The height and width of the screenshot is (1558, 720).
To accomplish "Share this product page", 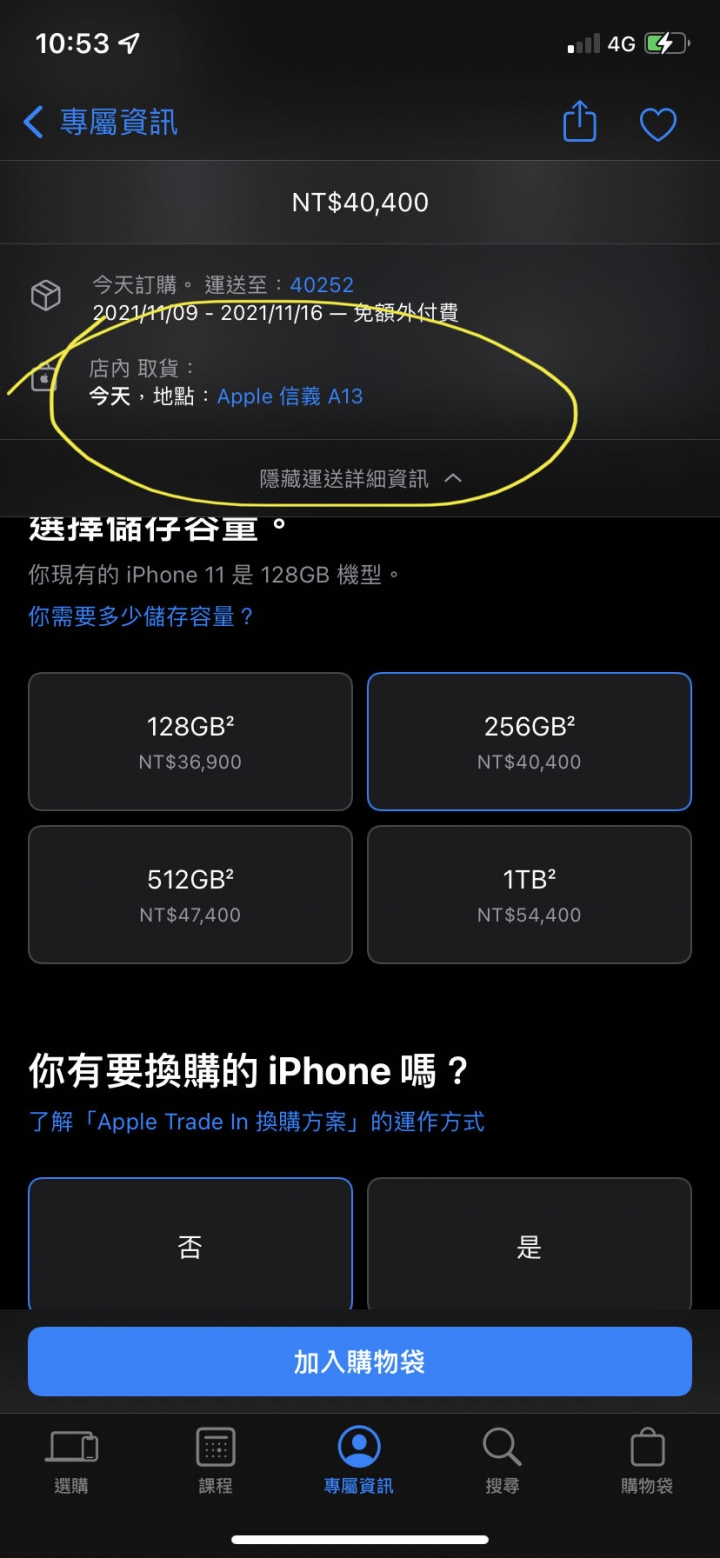I will [x=579, y=123].
